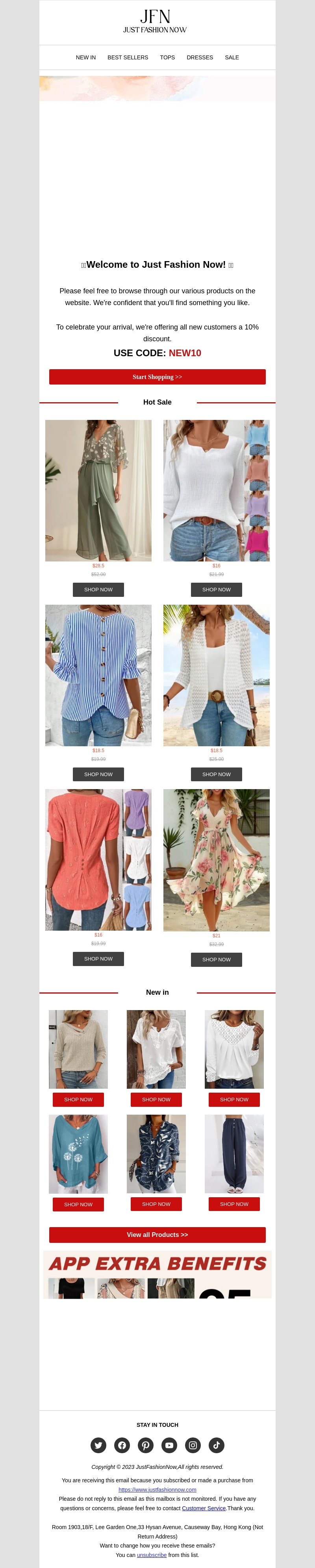Shop the $21 floral dress

(216, 959)
